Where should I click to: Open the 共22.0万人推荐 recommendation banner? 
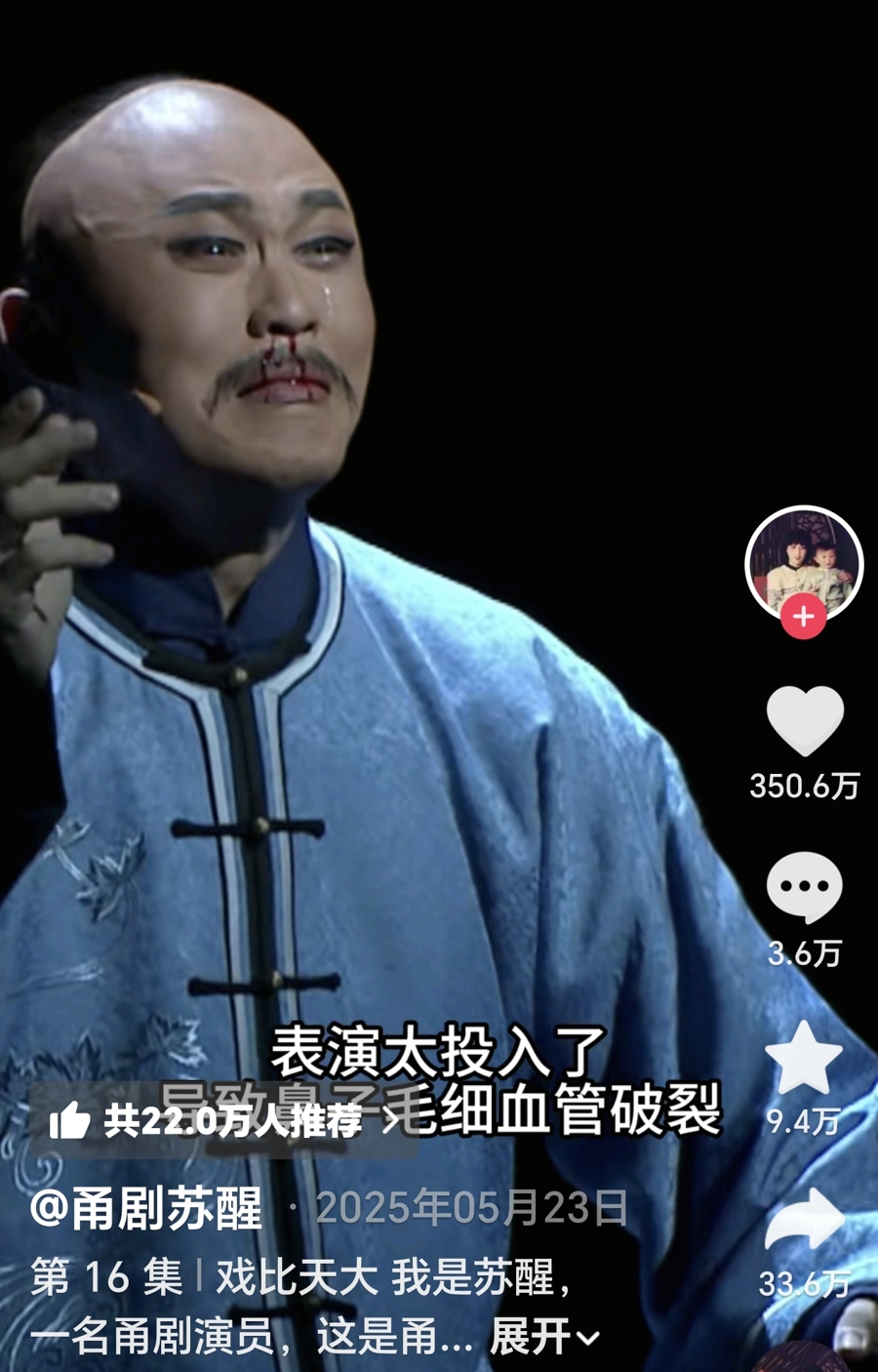click(224, 1121)
